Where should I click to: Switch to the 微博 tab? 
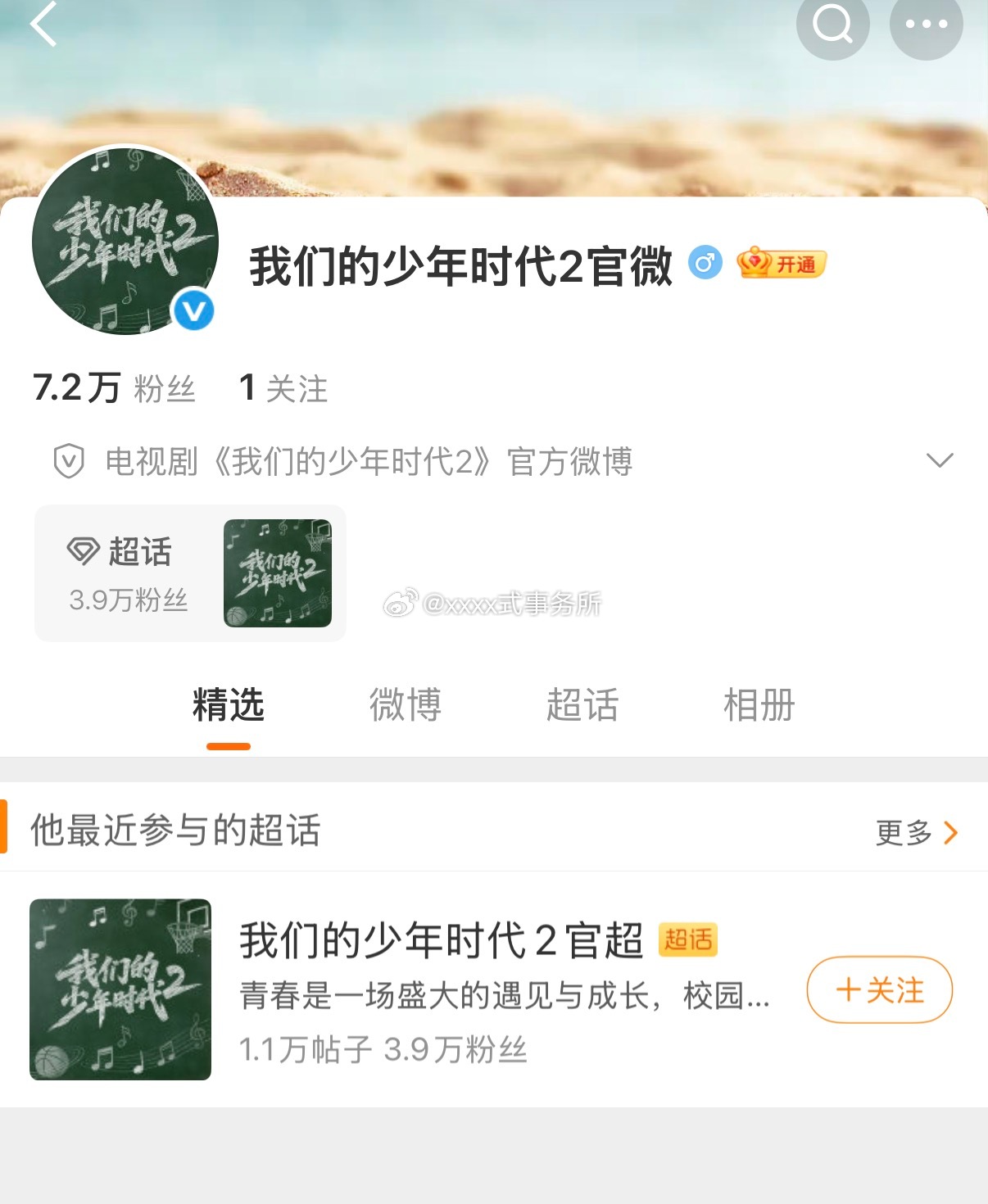click(406, 705)
